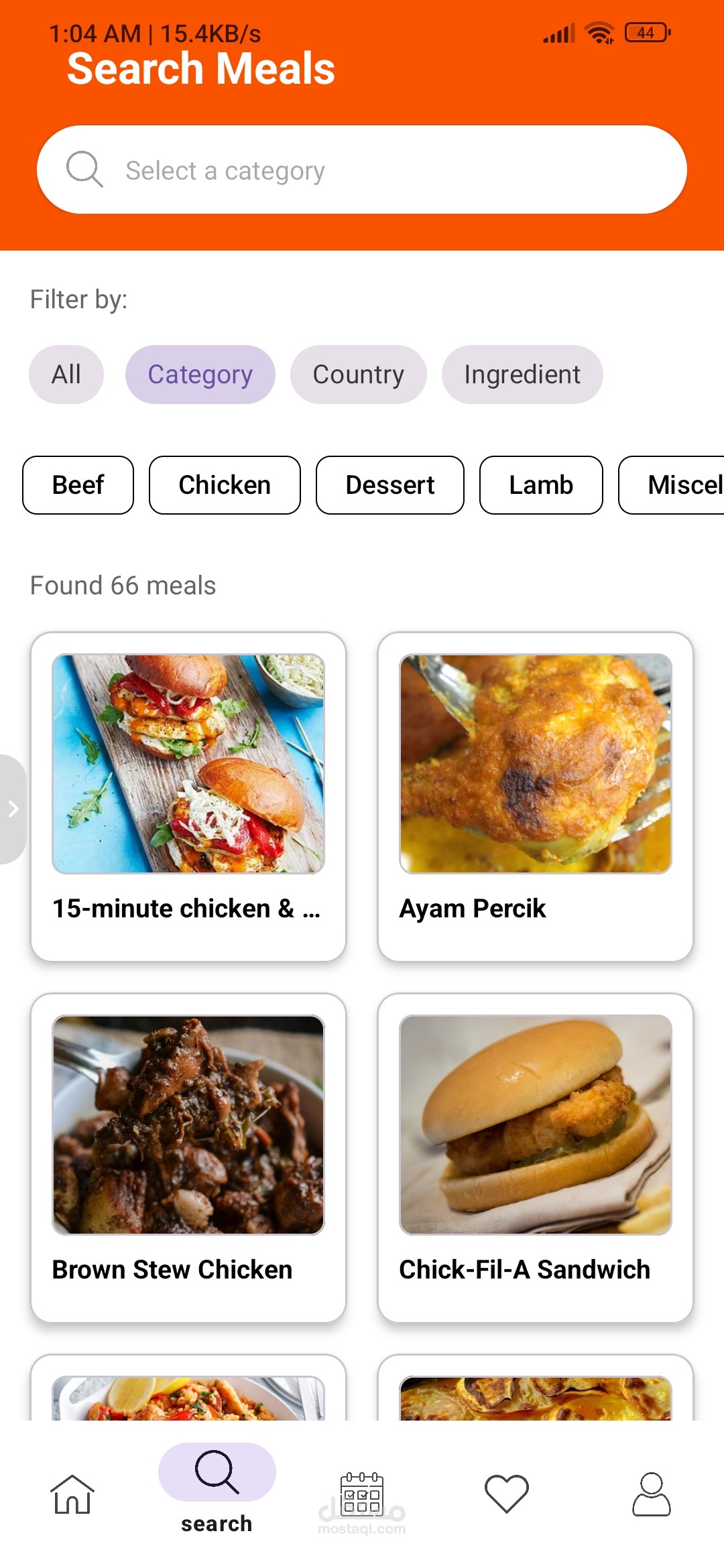This screenshot has width=724, height=1568.
Task: Select the All filter chip
Action: [x=66, y=375]
